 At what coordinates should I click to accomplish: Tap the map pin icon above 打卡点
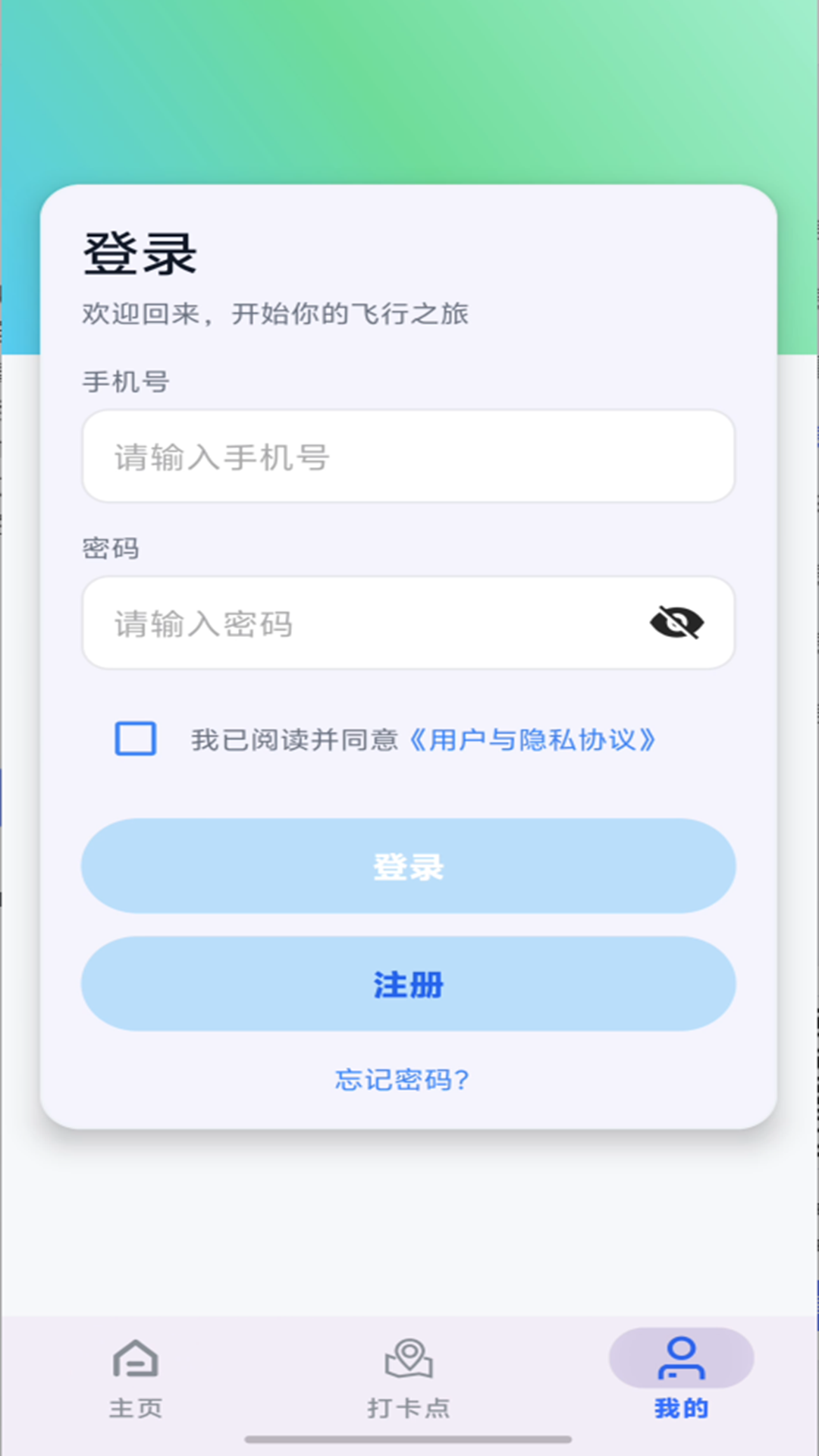pos(409,1360)
